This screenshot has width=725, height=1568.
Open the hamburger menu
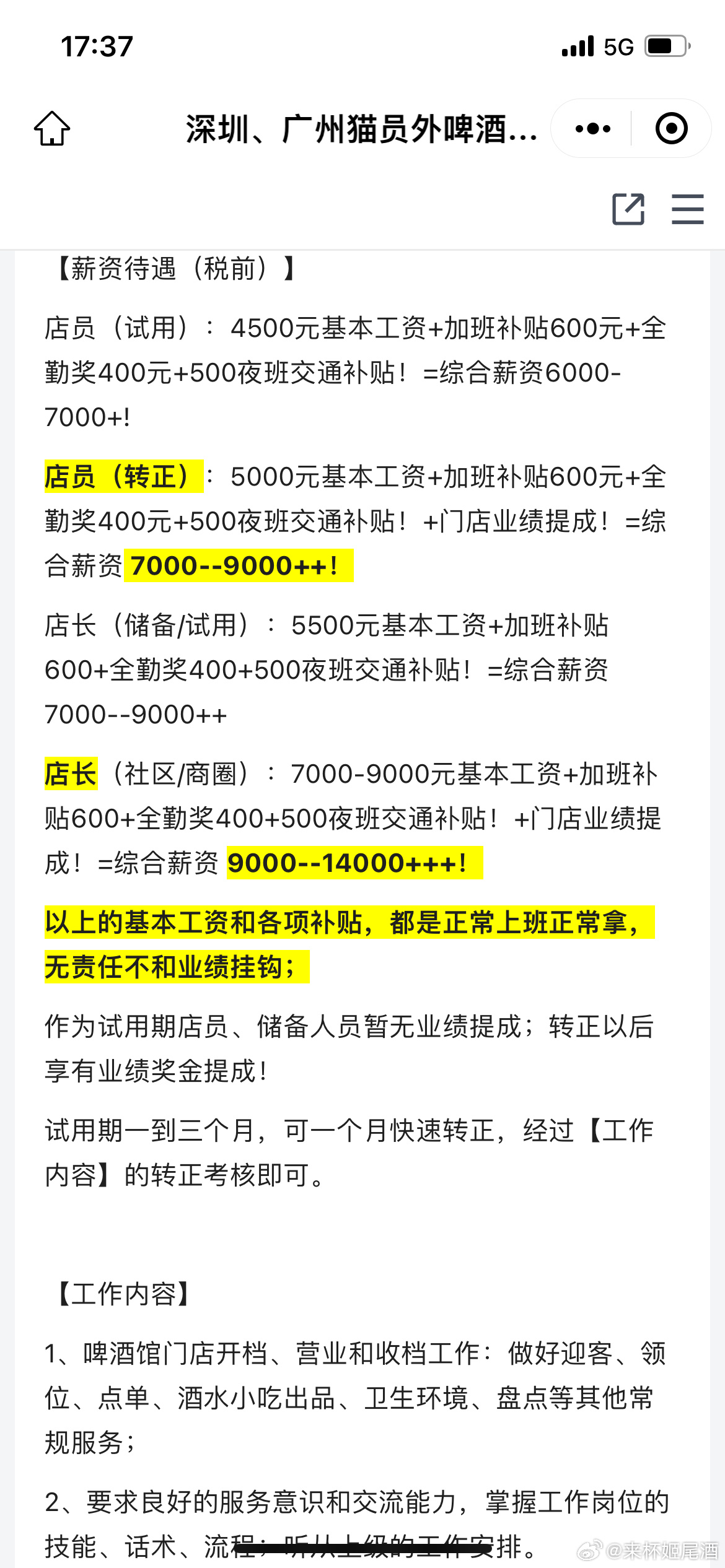687,209
